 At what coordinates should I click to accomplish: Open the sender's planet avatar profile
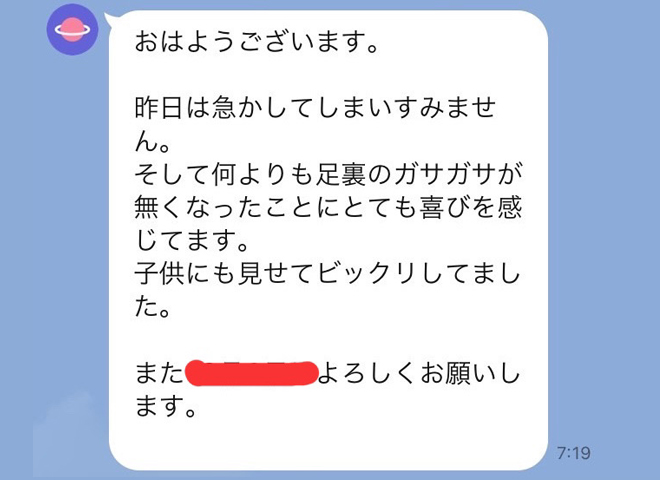(x=72, y=30)
